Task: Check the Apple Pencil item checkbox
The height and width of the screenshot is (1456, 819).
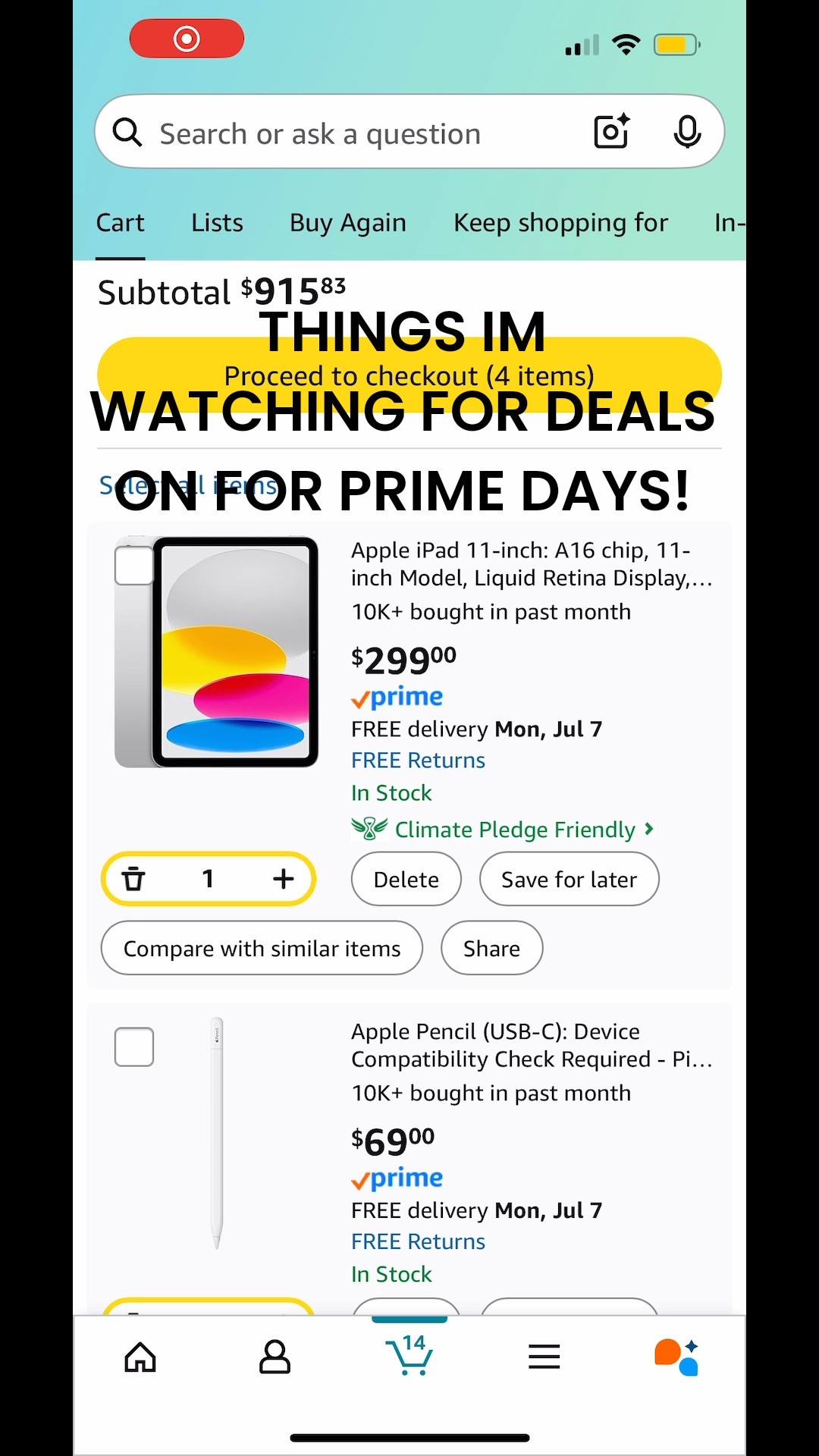Action: pyautogui.click(x=133, y=1046)
